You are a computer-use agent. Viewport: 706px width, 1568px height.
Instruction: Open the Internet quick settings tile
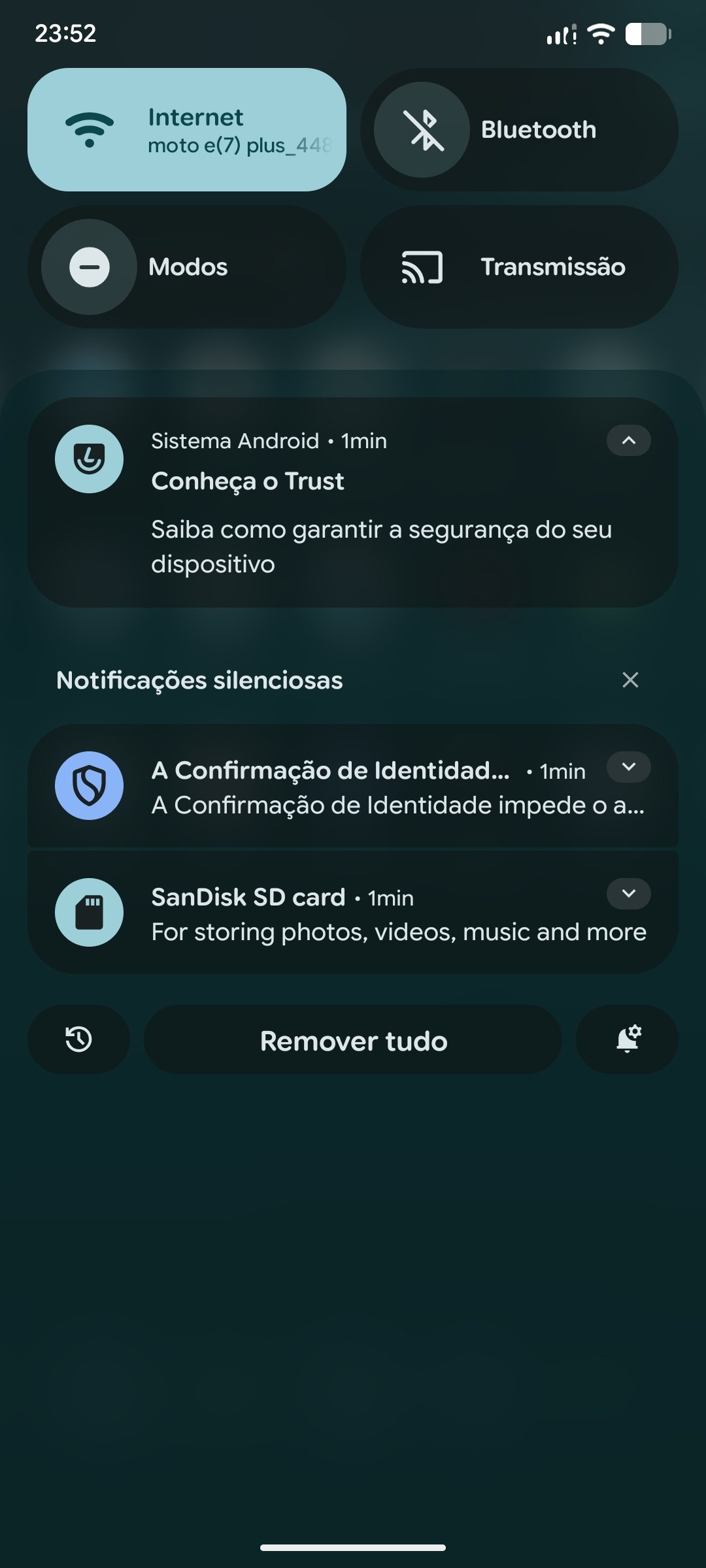coord(187,129)
